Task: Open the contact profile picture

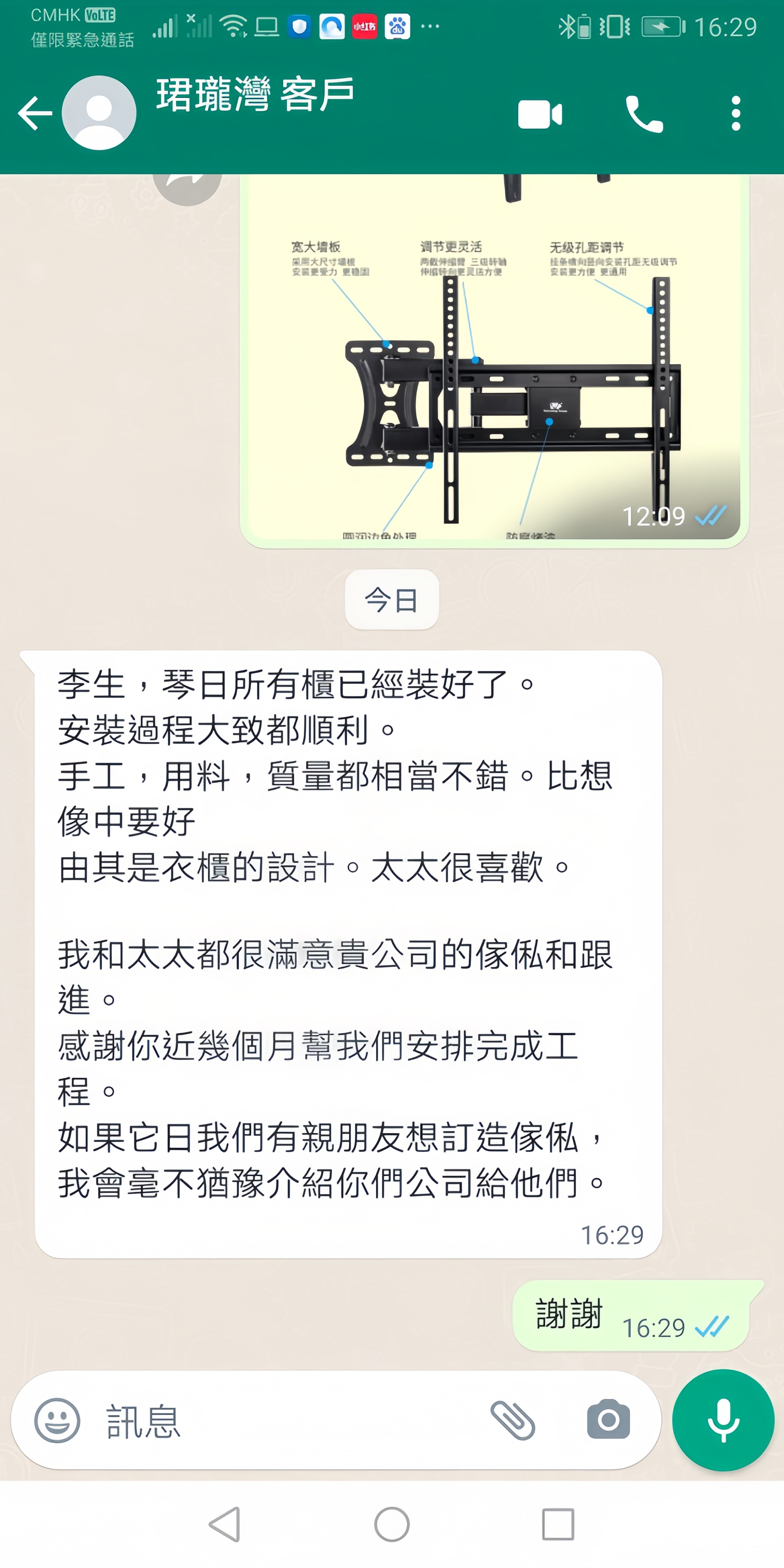Action: point(99,113)
